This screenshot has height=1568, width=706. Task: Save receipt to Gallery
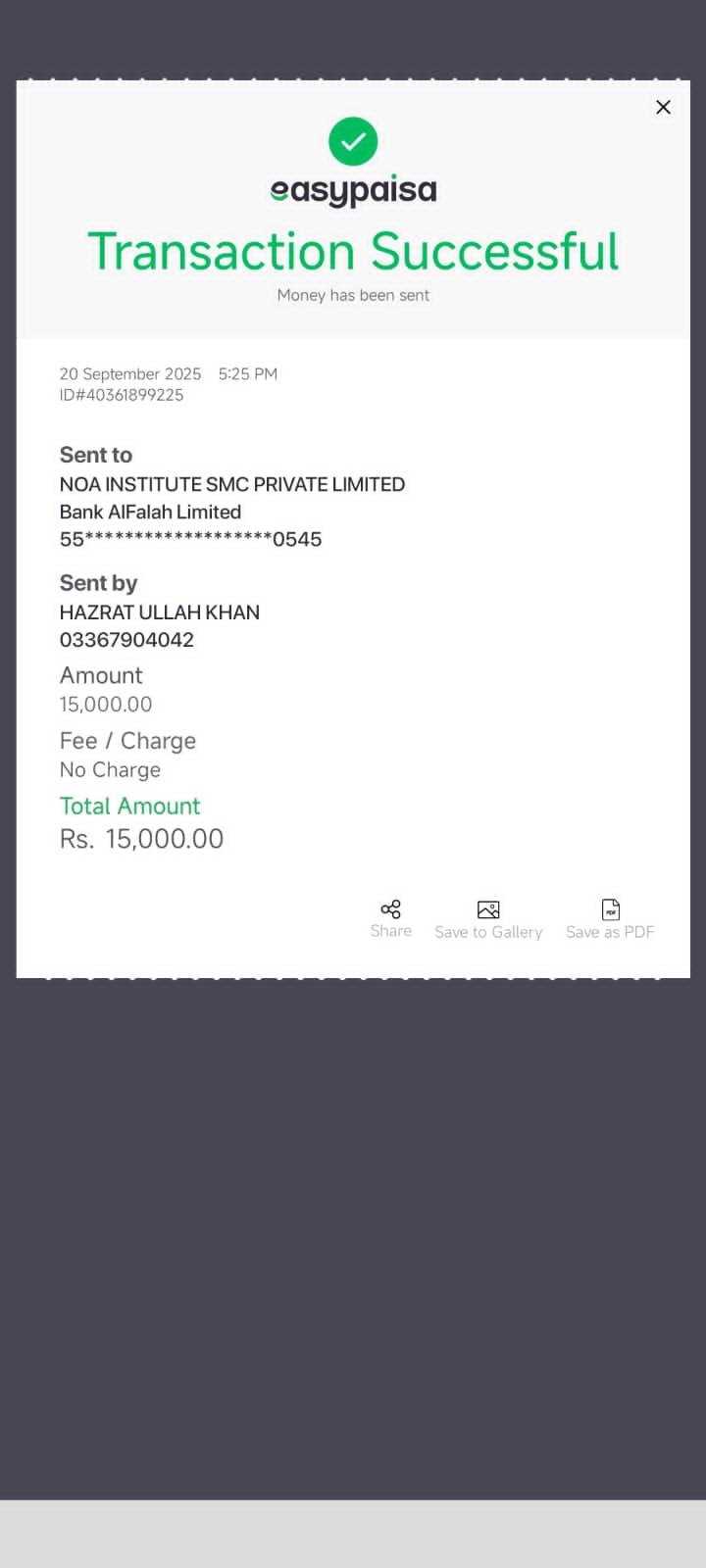(x=488, y=919)
